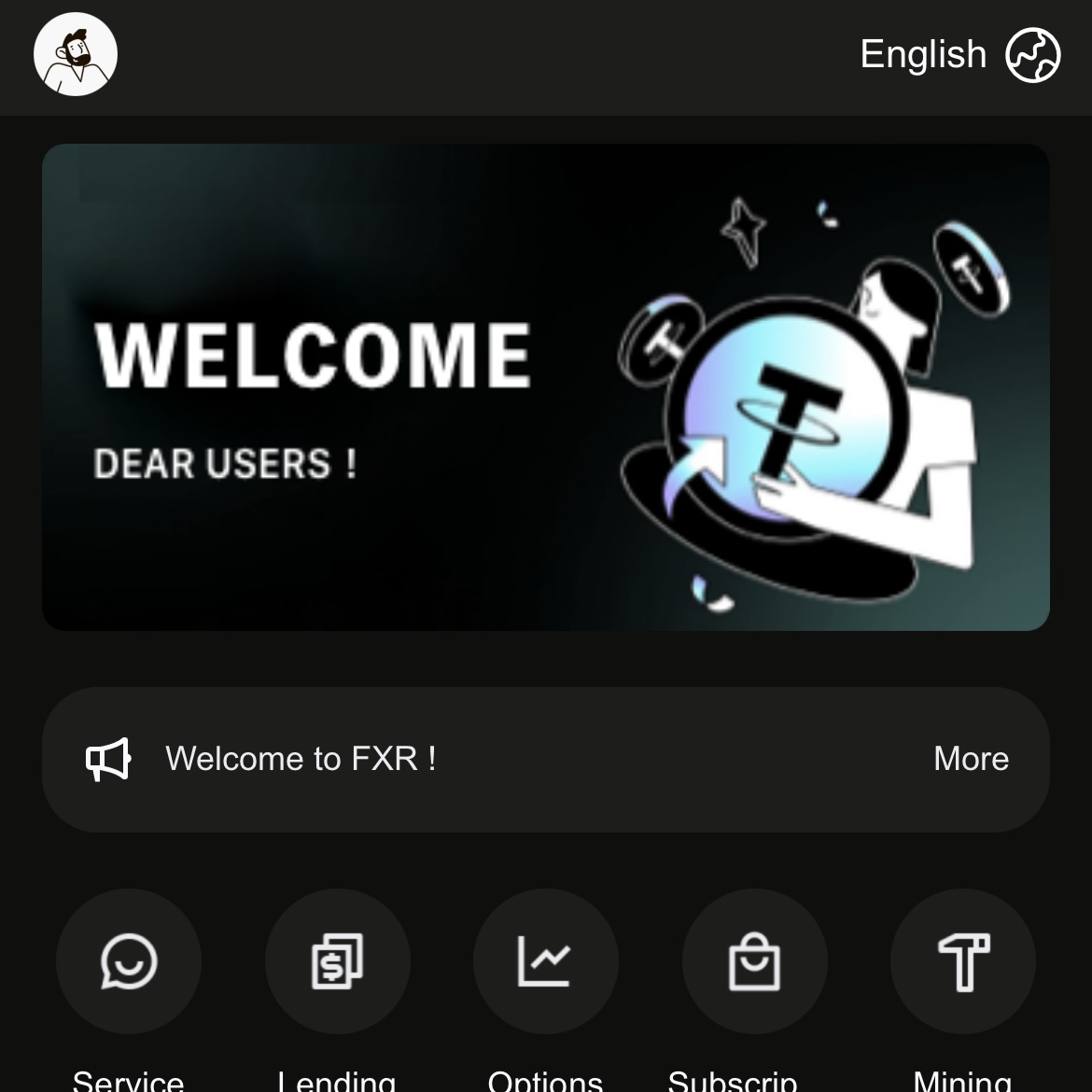Open the Welcome to FXR announcement
The width and height of the screenshot is (1092, 1092).
(301, 759)
